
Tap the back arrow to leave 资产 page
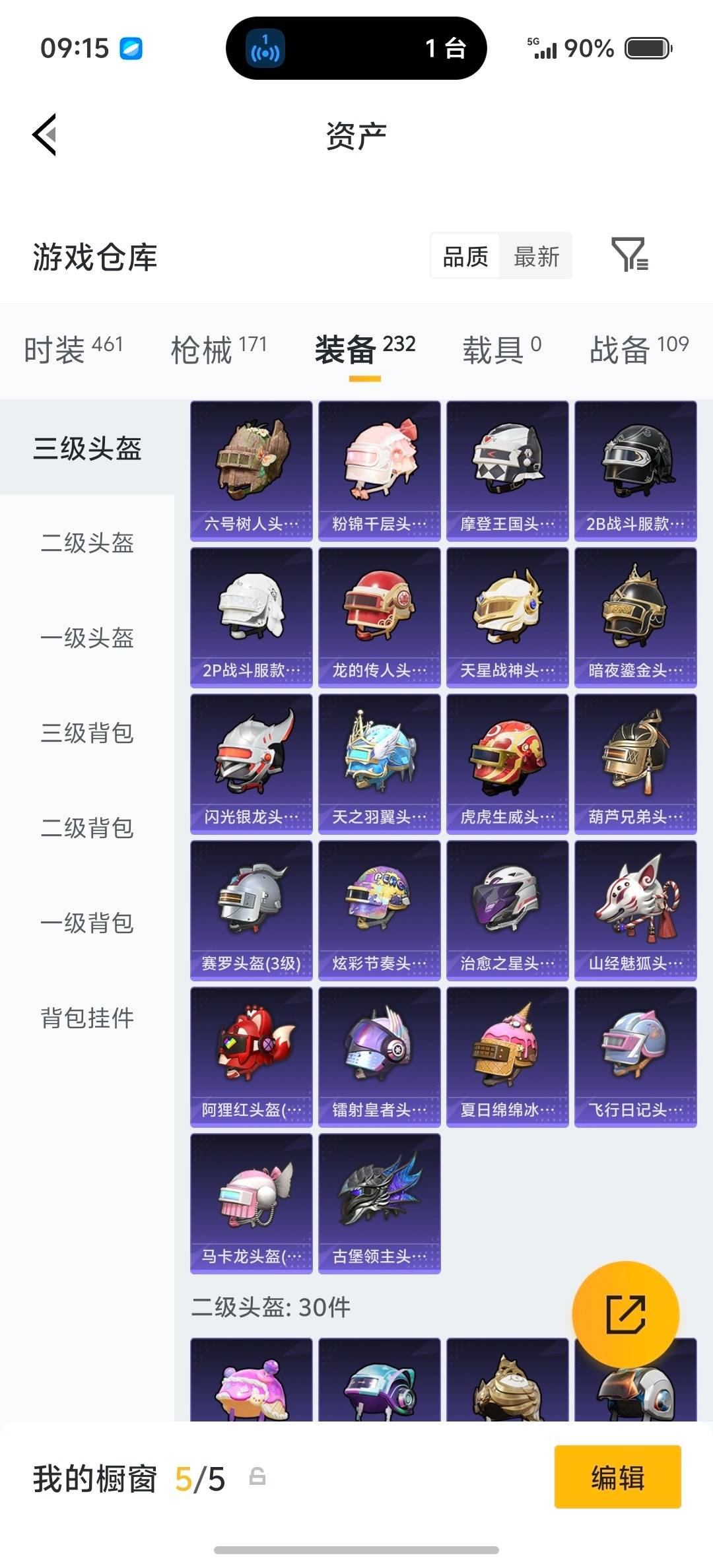45,135
